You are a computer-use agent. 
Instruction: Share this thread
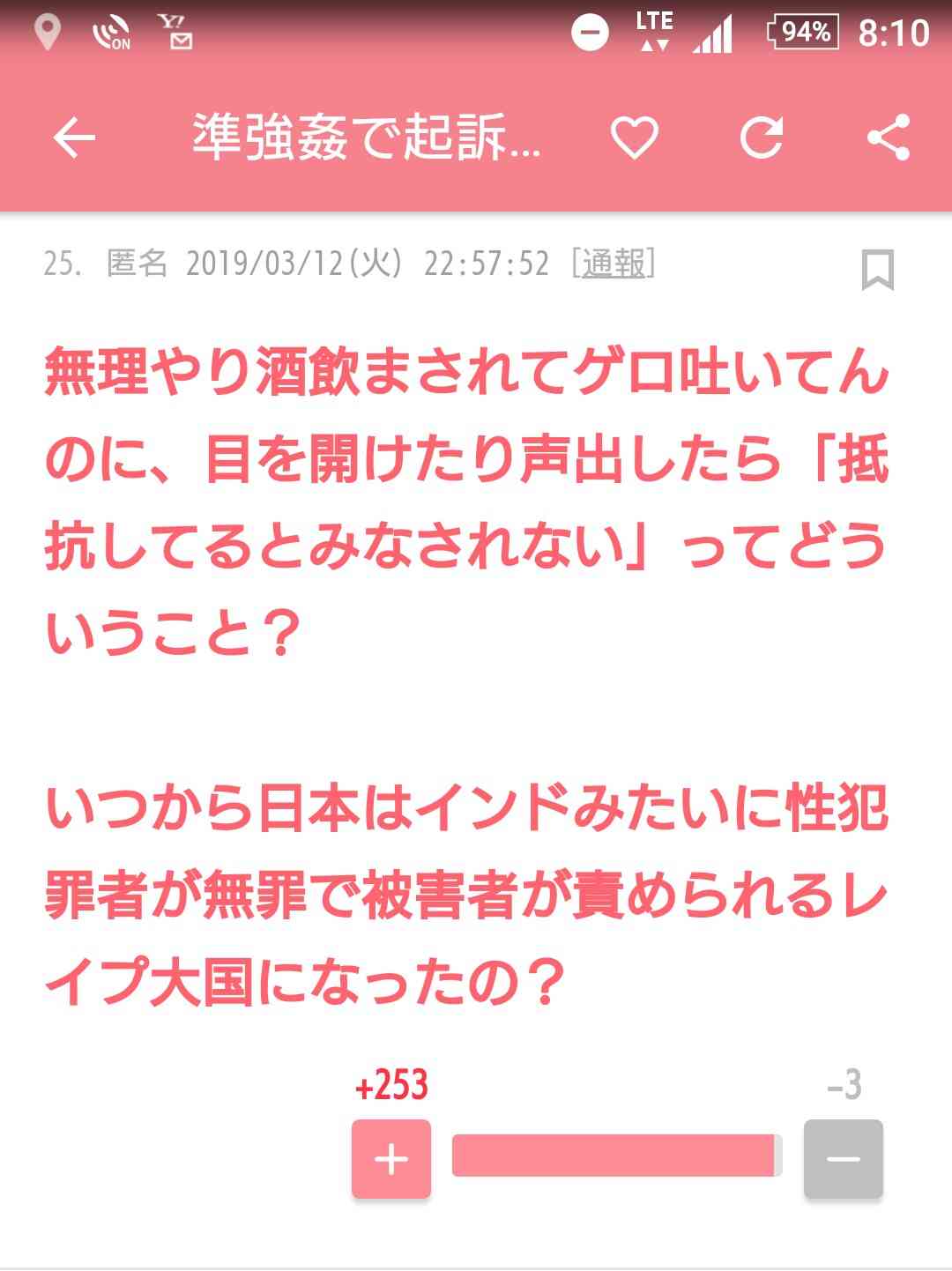pos(889,138)
